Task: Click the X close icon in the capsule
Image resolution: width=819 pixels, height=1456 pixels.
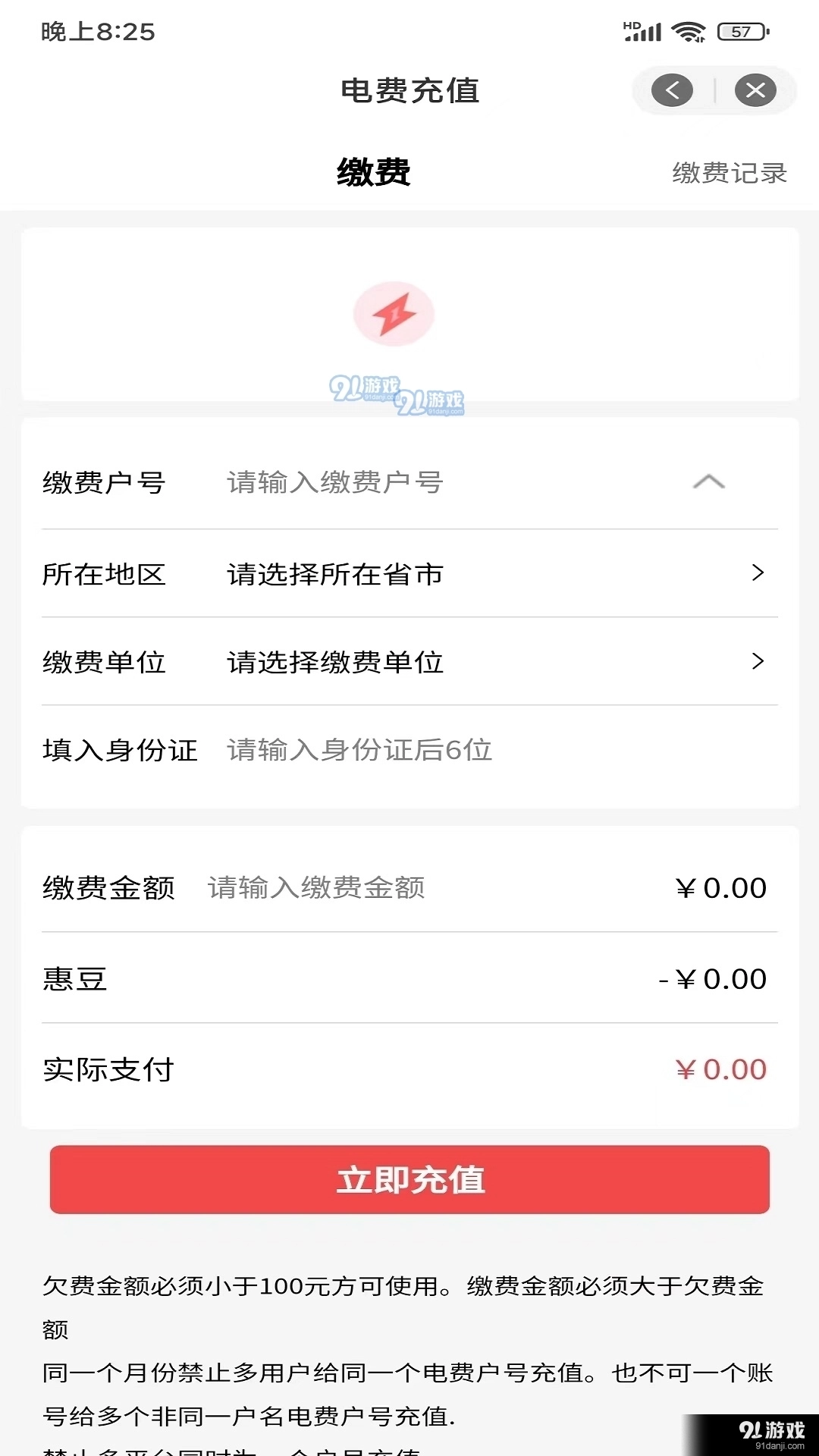Action: click(754, 89)
